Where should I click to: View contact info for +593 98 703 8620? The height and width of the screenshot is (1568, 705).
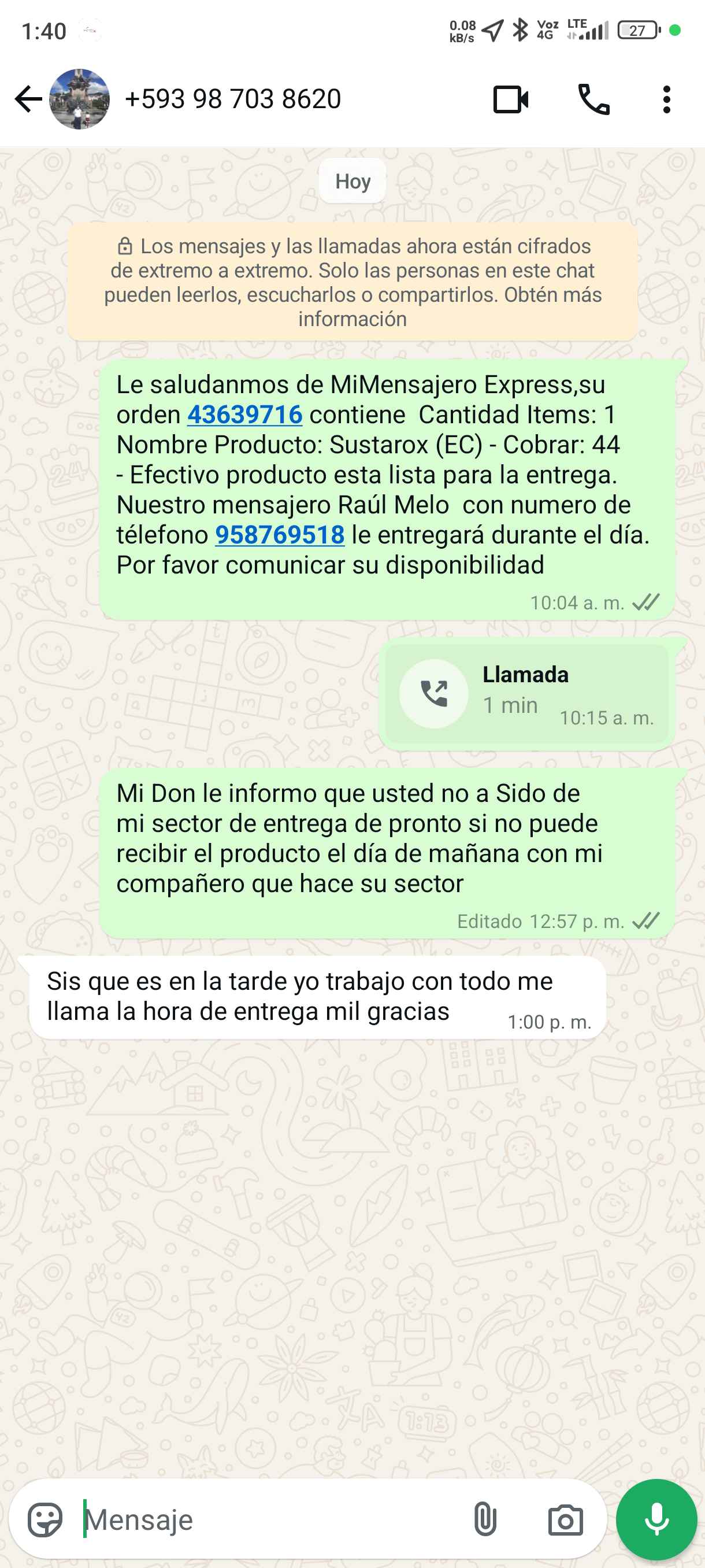(233, 99)
